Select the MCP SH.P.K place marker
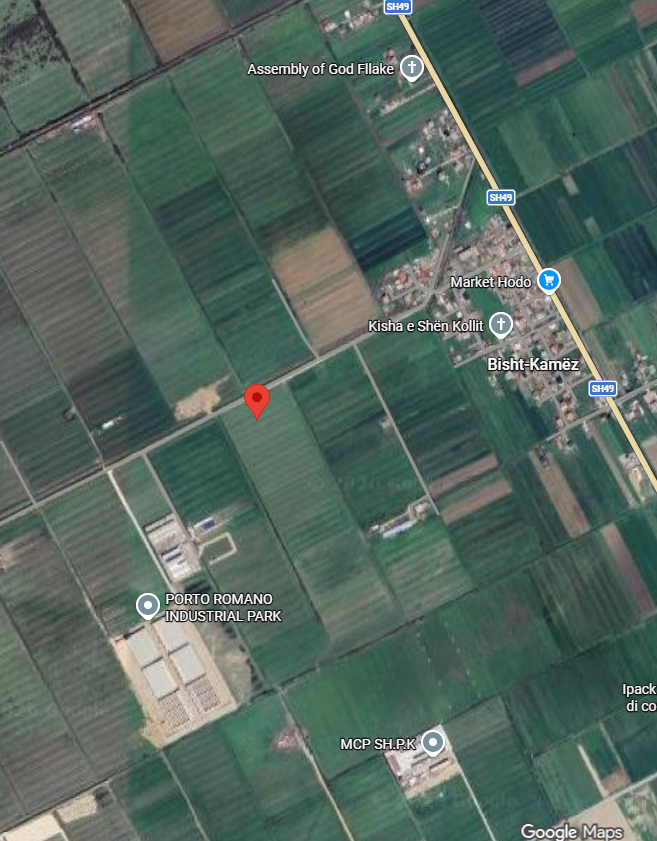This screenshot has height=841, width=657. click(x=432, y=743)
